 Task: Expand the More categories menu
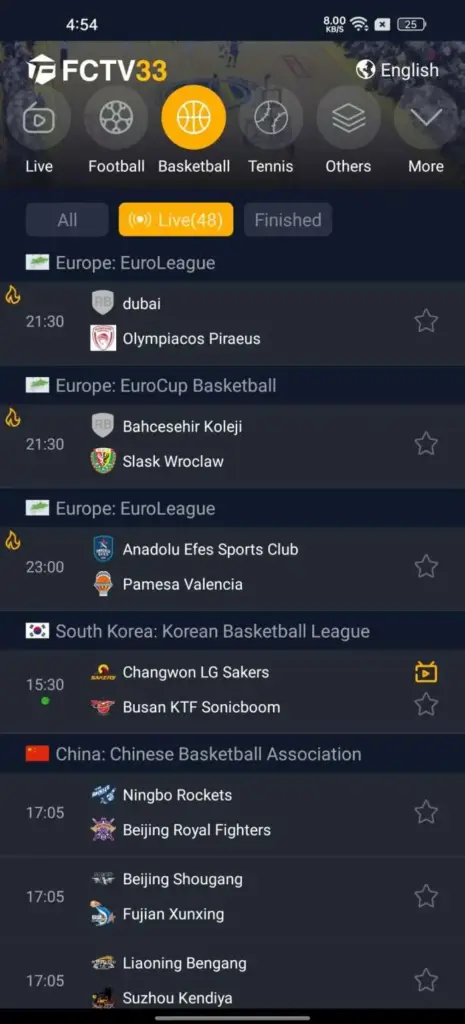pos(426,131)
